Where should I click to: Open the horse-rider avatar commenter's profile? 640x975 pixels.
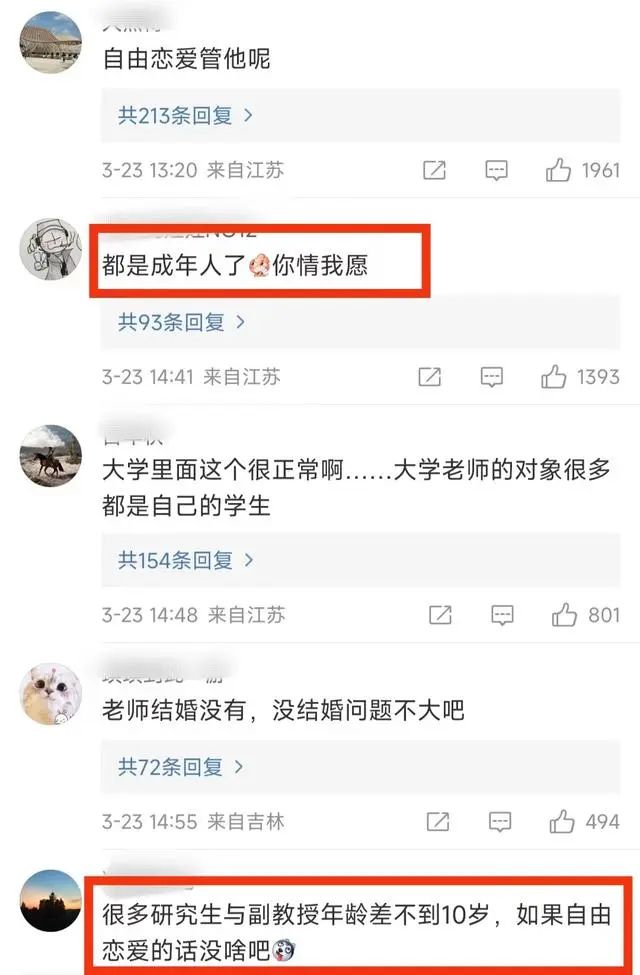click(50, 455)
